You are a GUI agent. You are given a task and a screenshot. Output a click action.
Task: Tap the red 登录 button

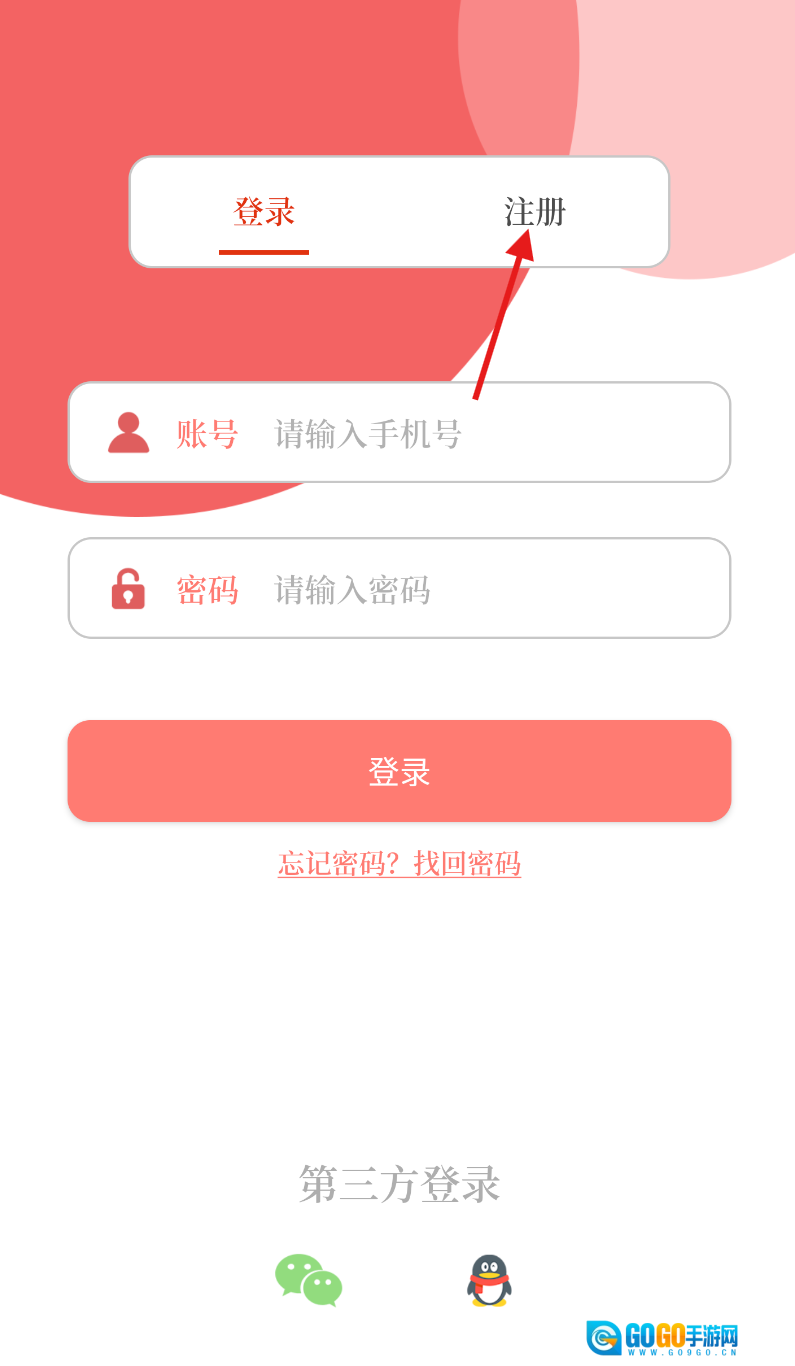[x=399, y=771]
